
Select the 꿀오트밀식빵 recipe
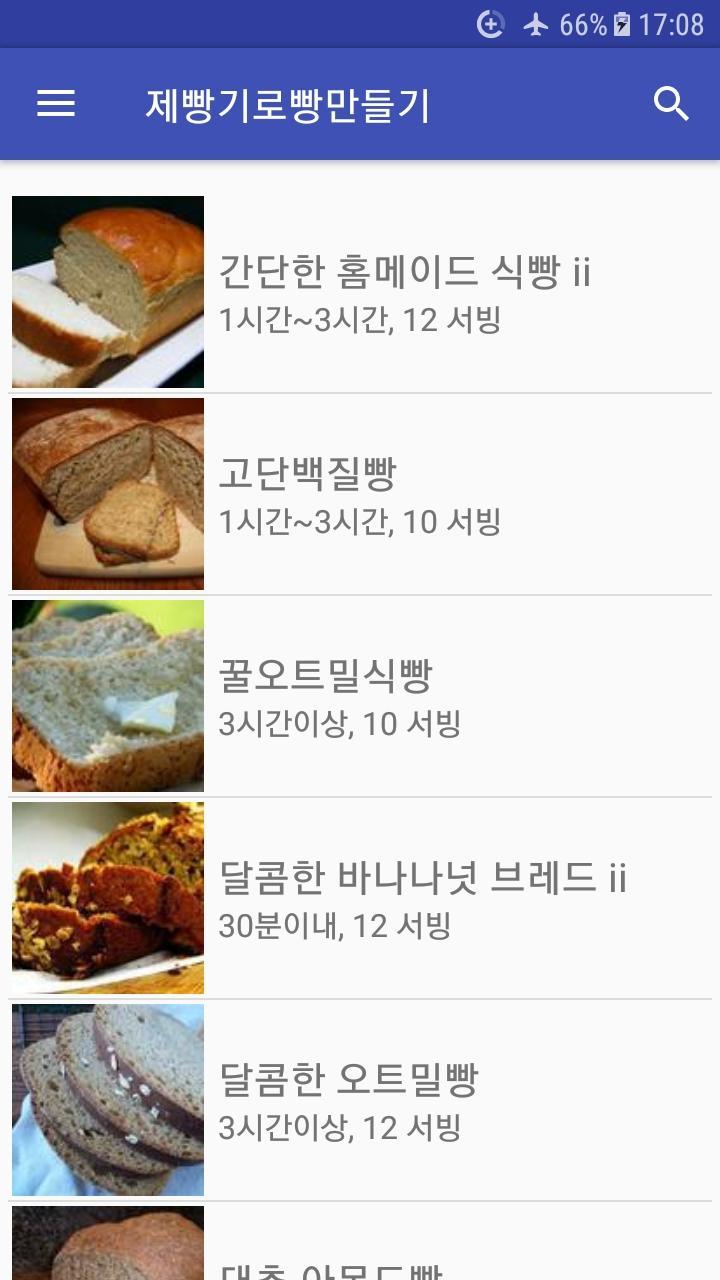click(360, 696)
